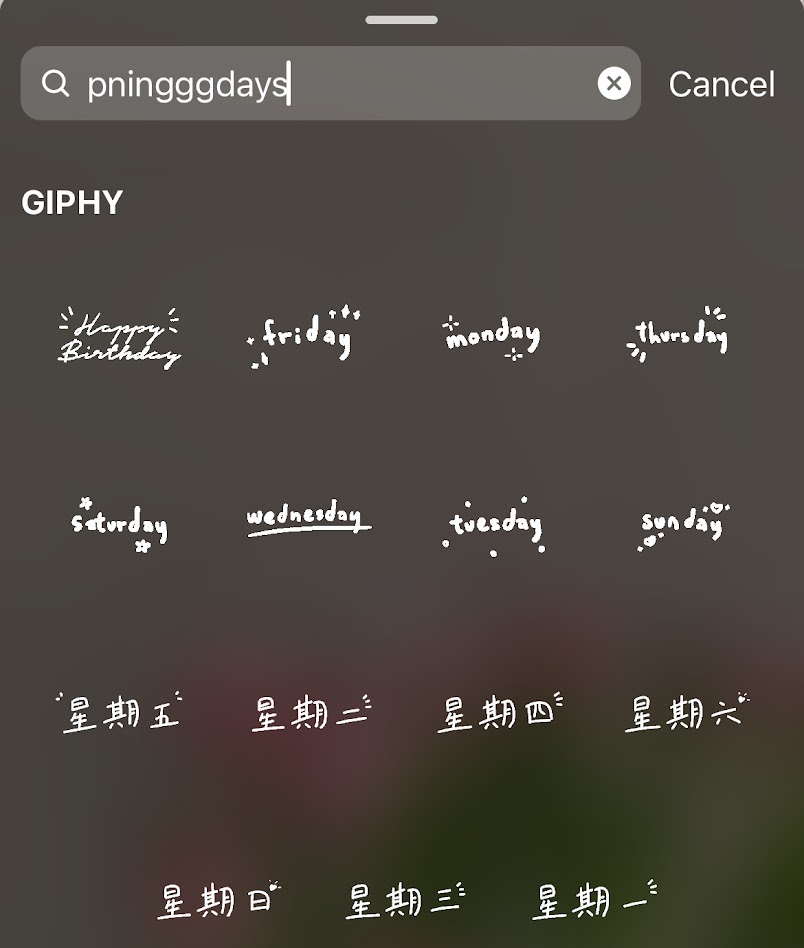Select the 'thursday' GIF sticker

click(678, 335)
